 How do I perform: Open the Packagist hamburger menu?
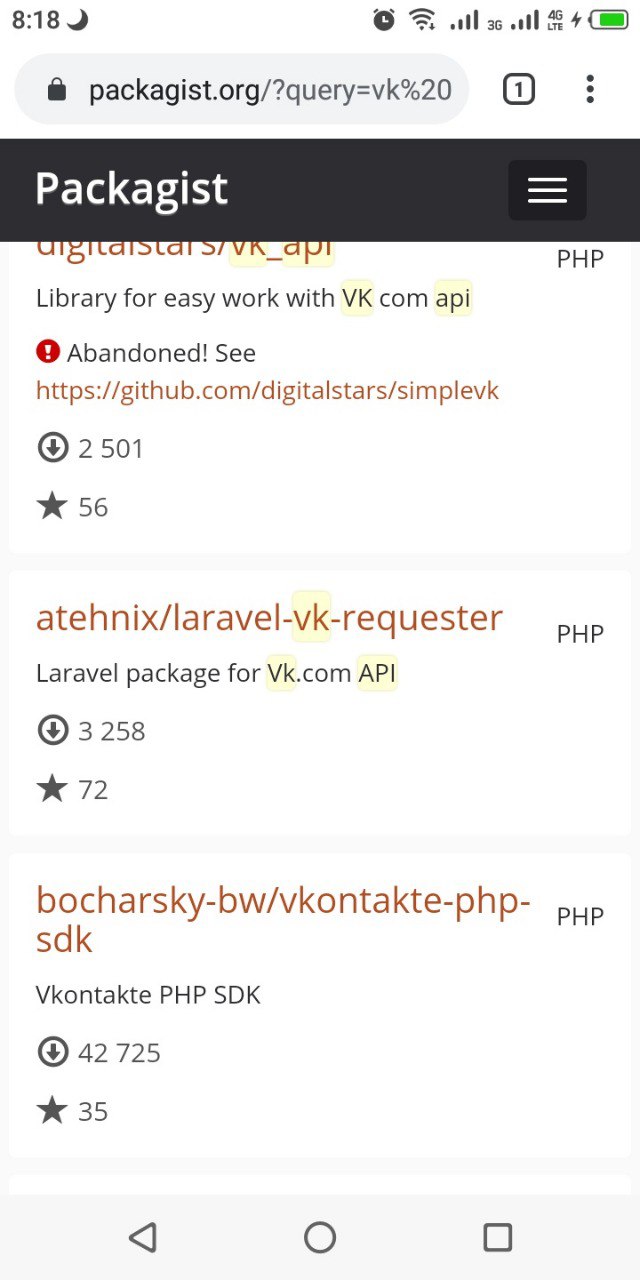[547, 190]
